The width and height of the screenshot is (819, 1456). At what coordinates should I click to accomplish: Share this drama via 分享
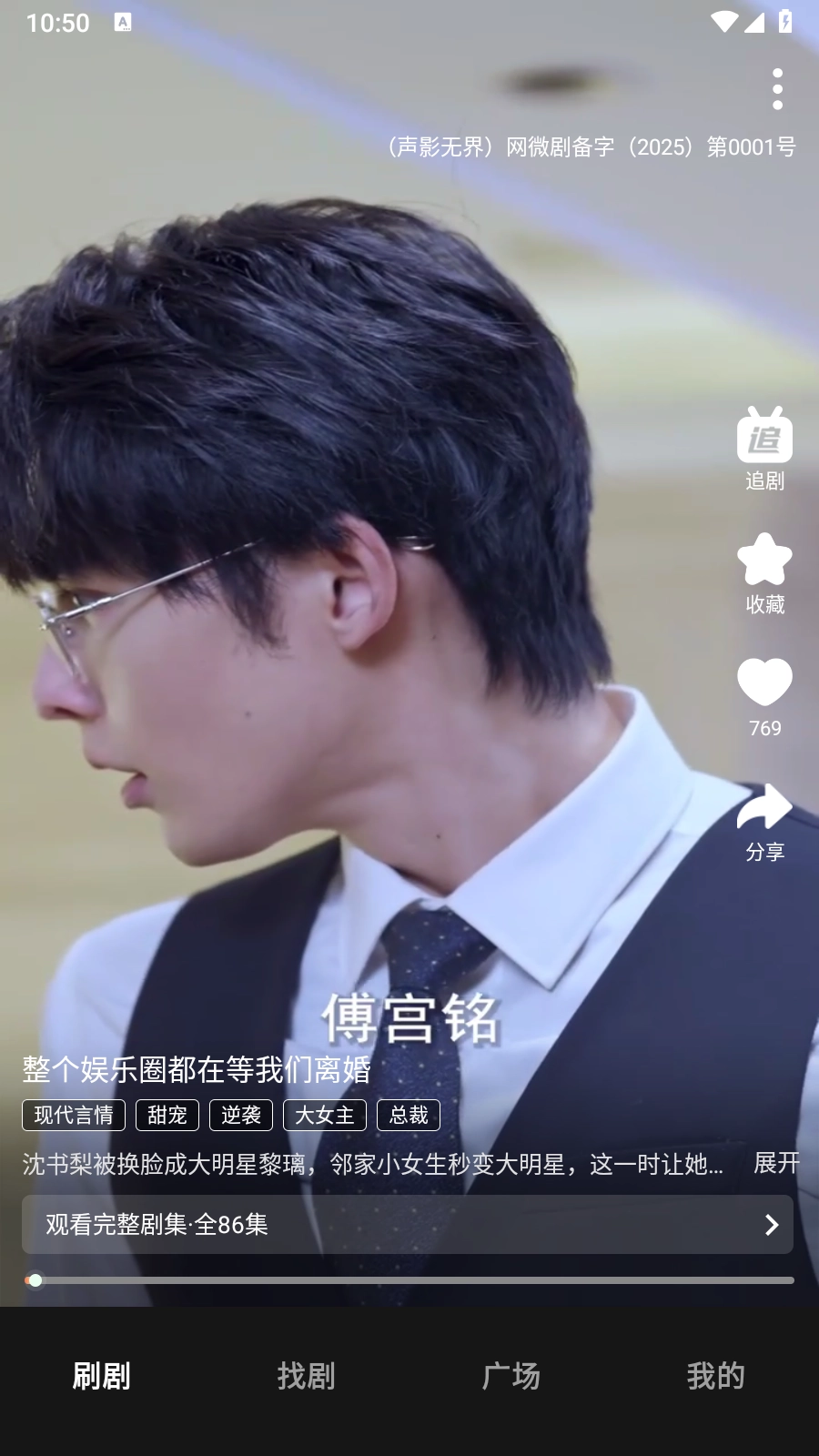click(x=764, y=820)
